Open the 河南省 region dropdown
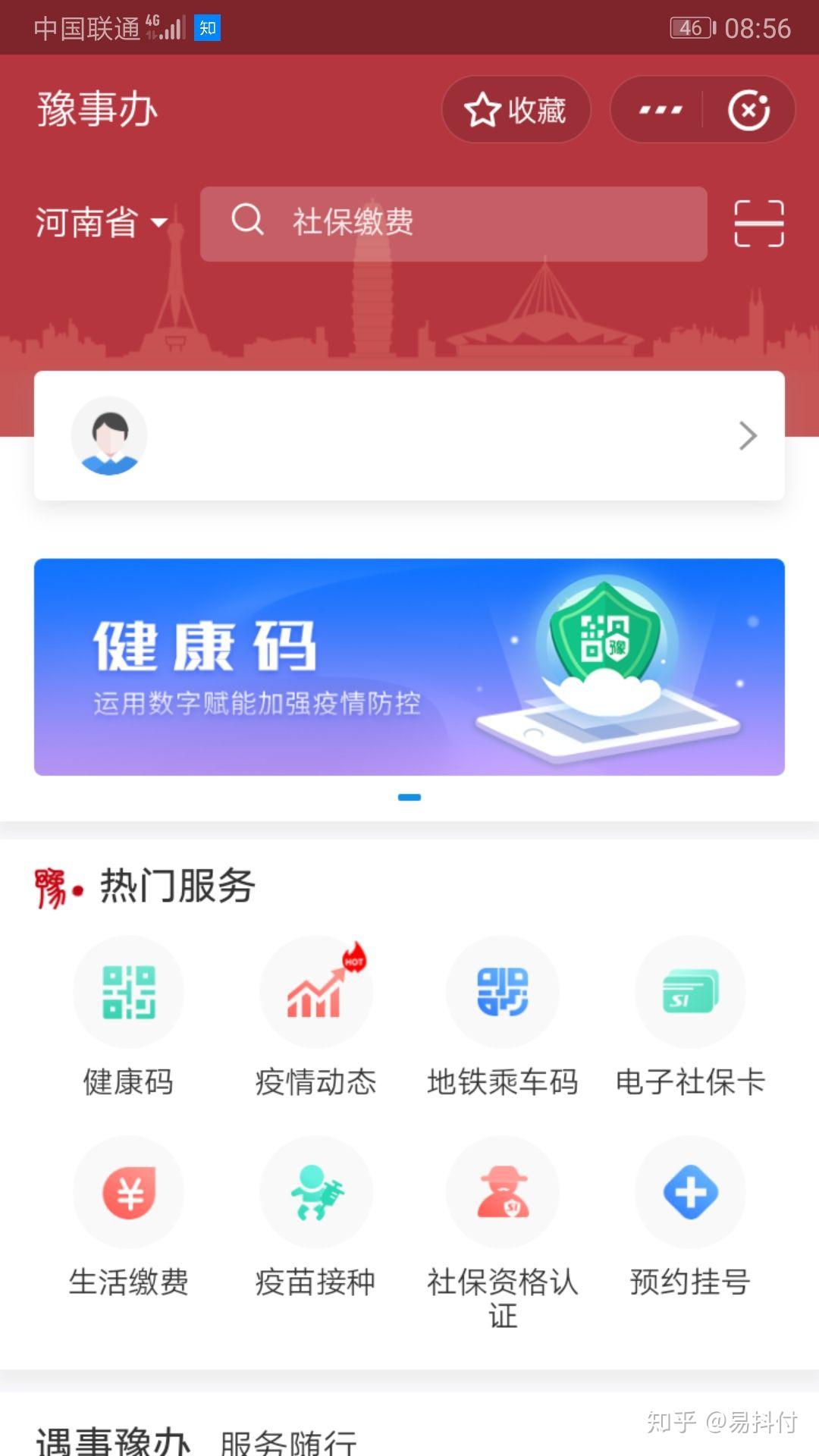The height and width of the screenshot is (1456, 819). pos(101,223)
